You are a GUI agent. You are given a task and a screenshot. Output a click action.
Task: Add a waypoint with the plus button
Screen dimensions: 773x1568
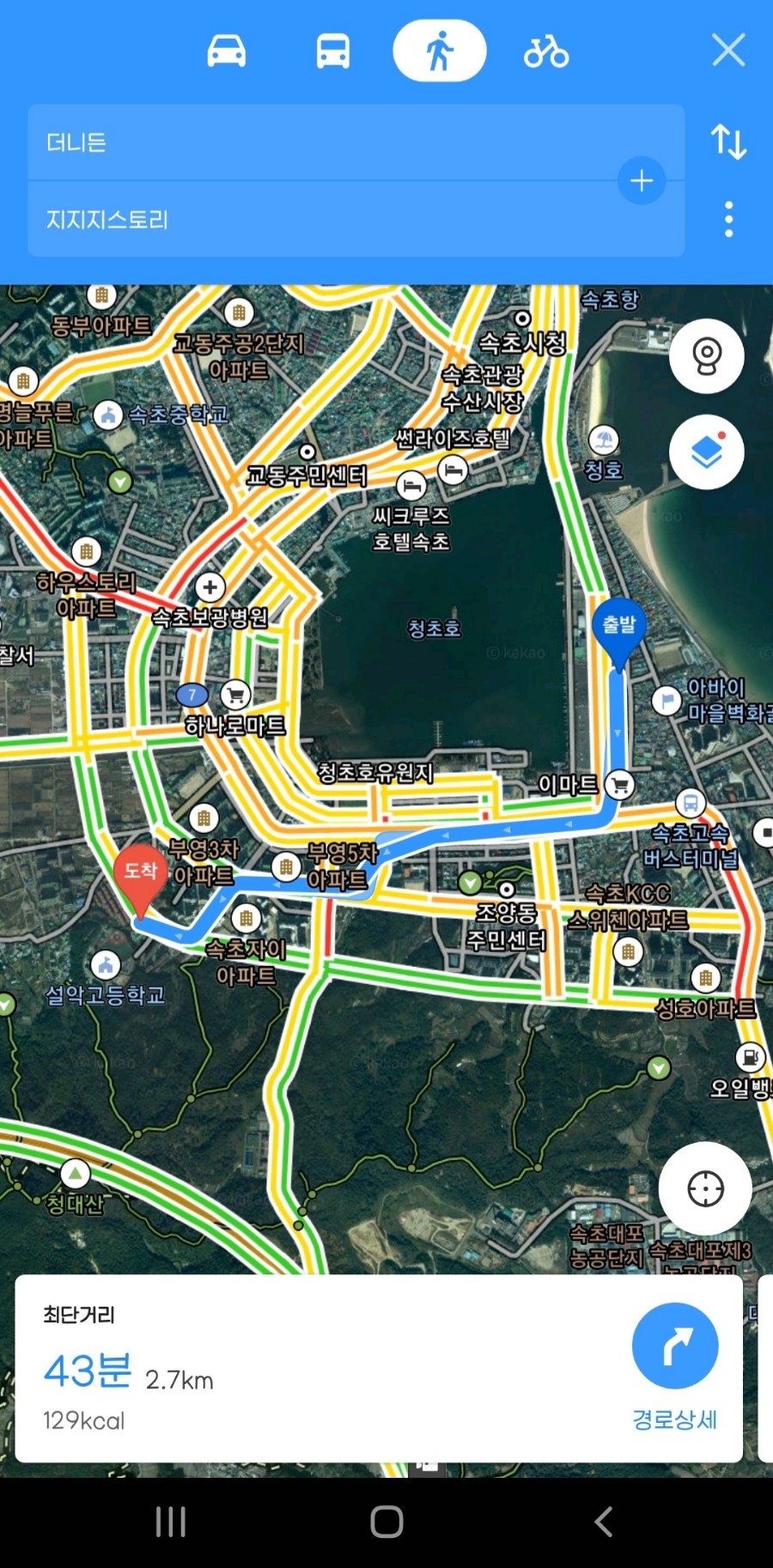(642, 180)
